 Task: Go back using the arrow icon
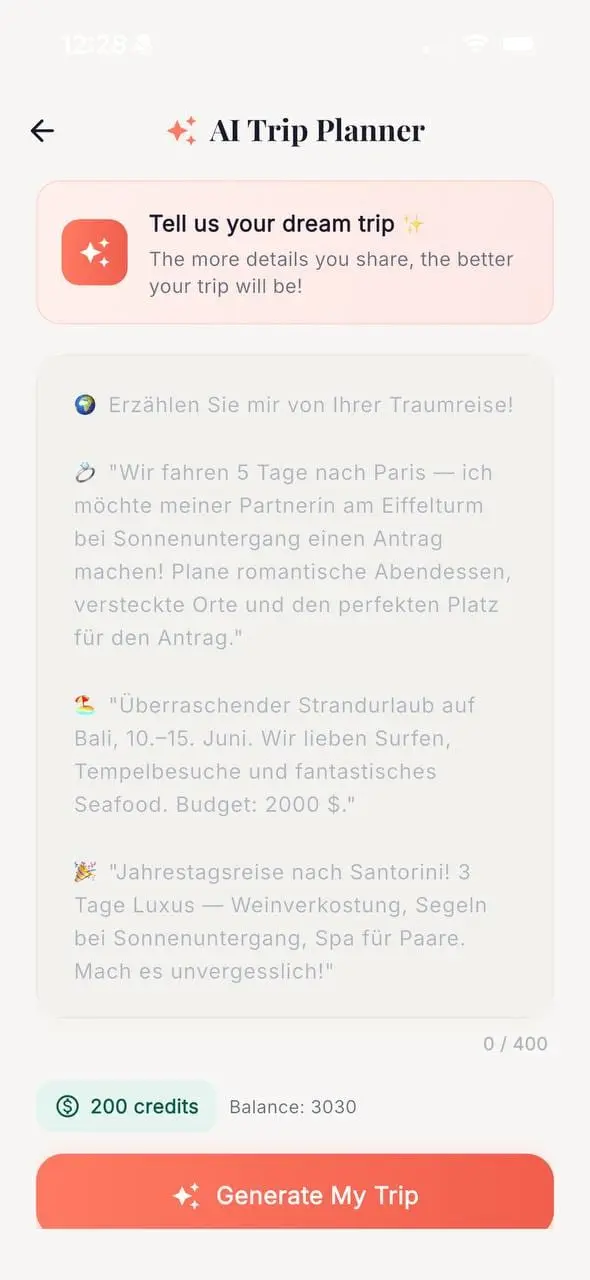tap(42, 130)
